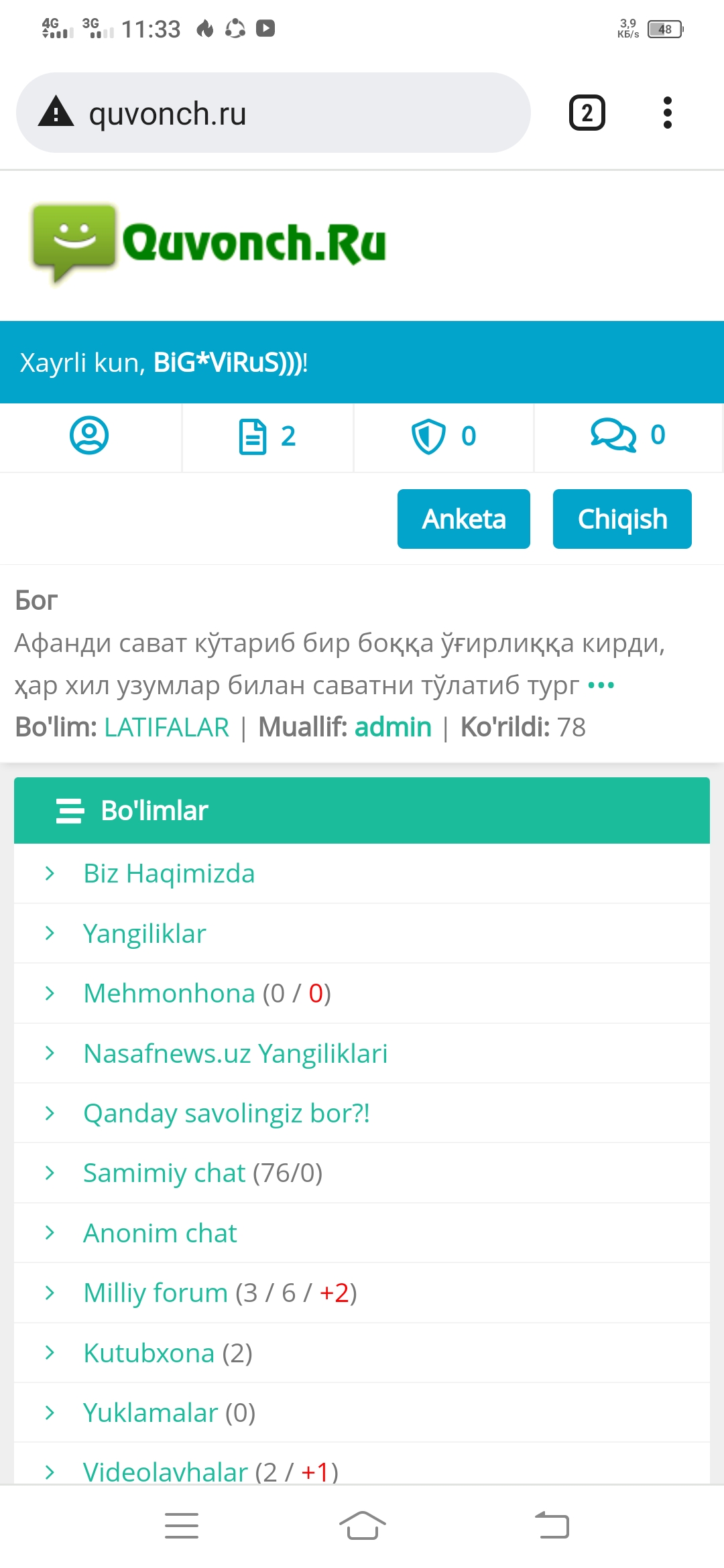Open the browser overflow menu
724x1568 pixels.
(x=667, y=113)
